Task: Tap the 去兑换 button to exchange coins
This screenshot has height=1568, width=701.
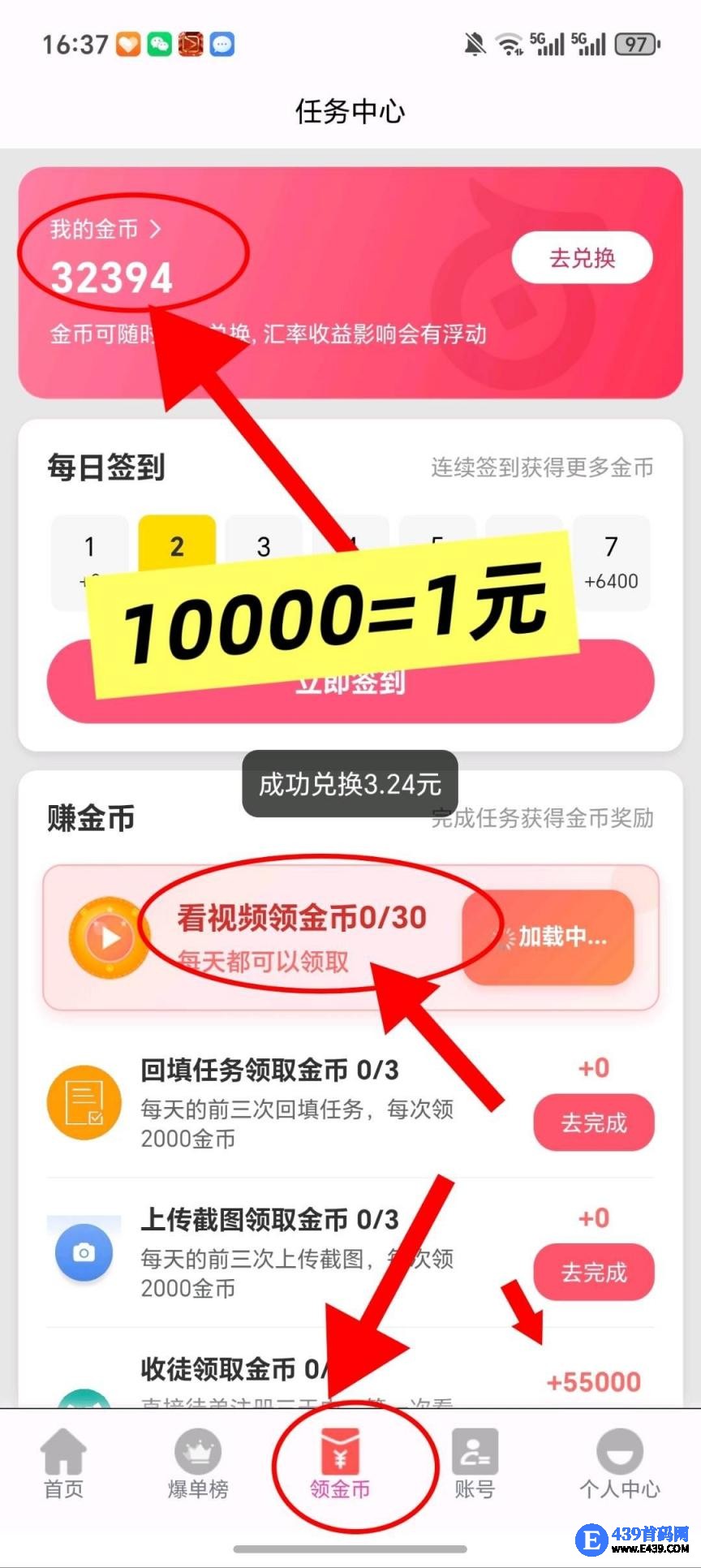Action: [x=582, y=258]
